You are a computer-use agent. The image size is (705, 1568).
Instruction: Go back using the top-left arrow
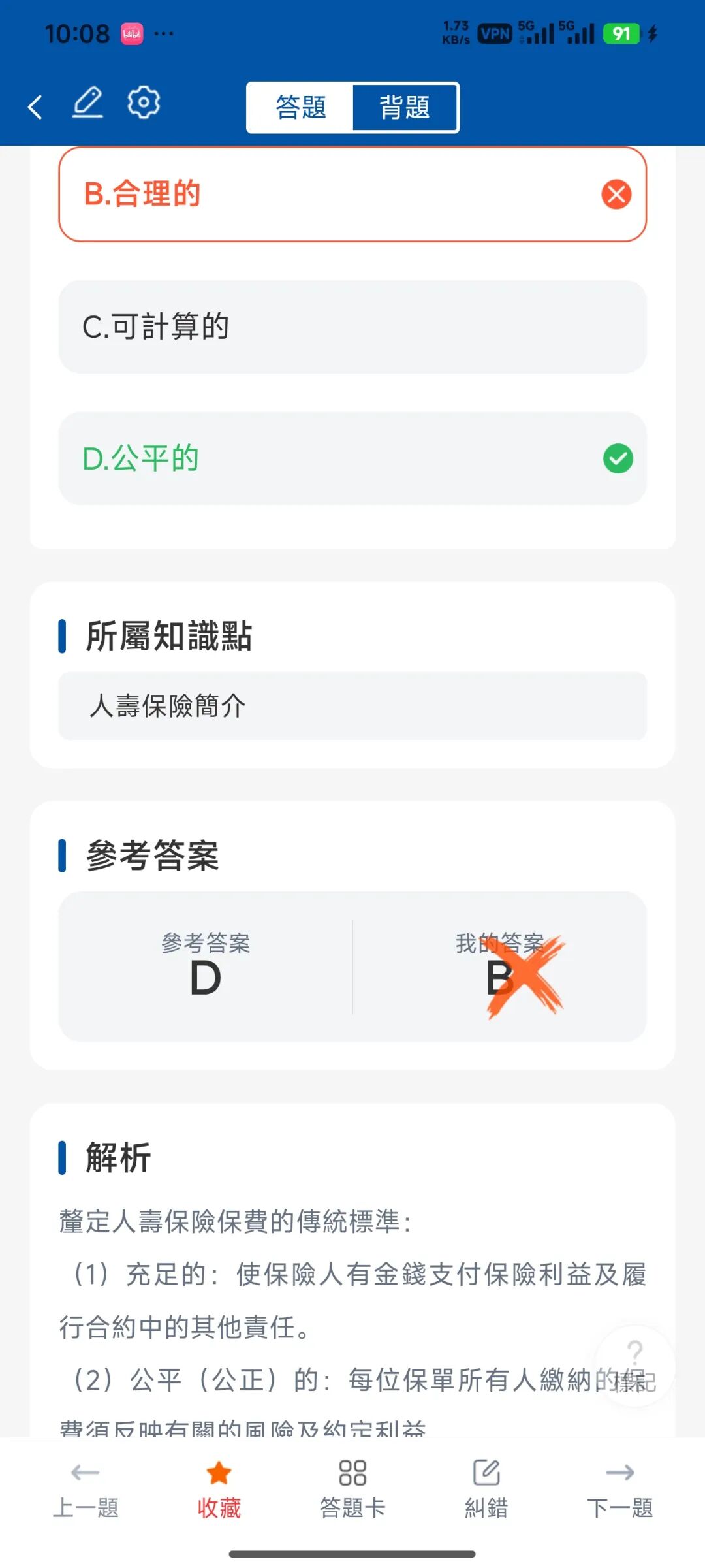[x=36, y=106]
